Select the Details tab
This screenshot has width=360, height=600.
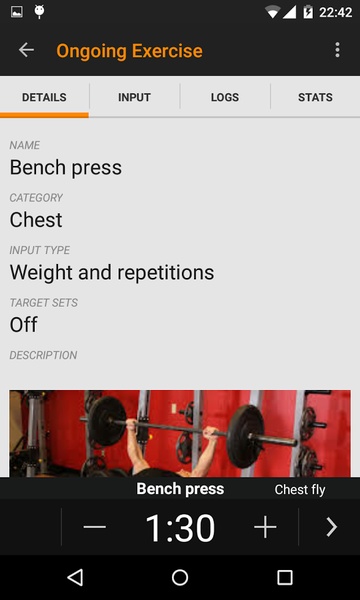click(44, 97)
